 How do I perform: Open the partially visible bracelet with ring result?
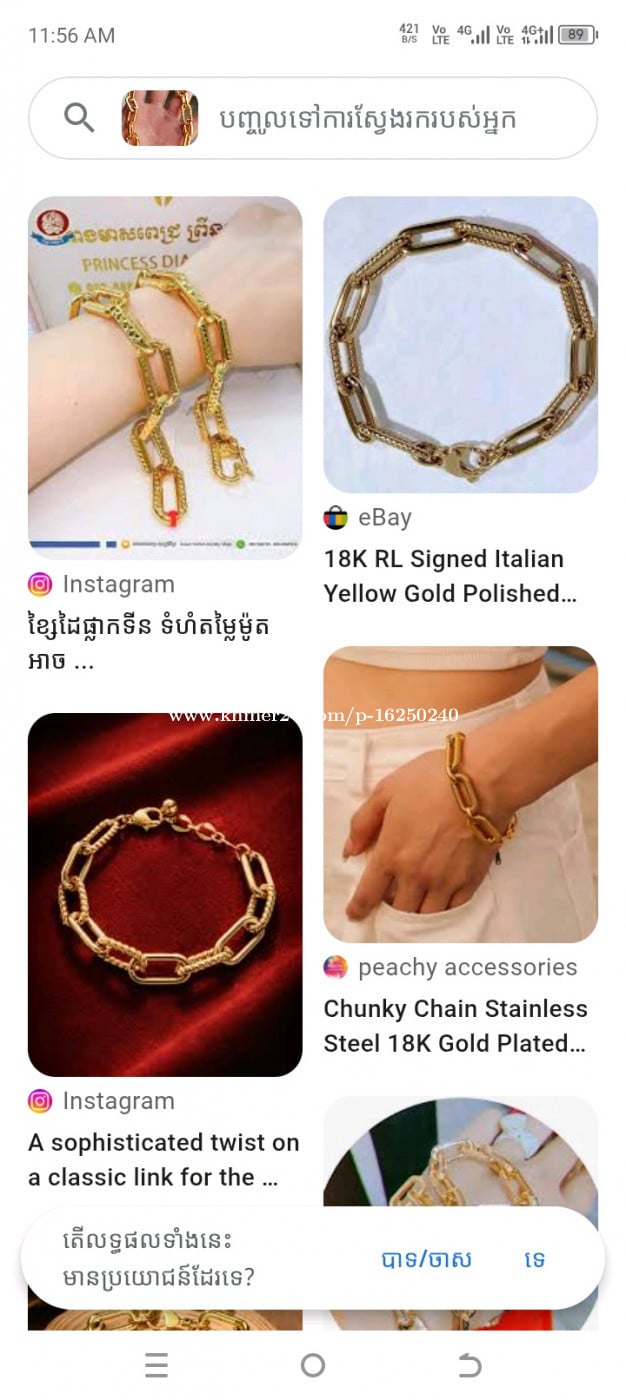click(460, 1150)
